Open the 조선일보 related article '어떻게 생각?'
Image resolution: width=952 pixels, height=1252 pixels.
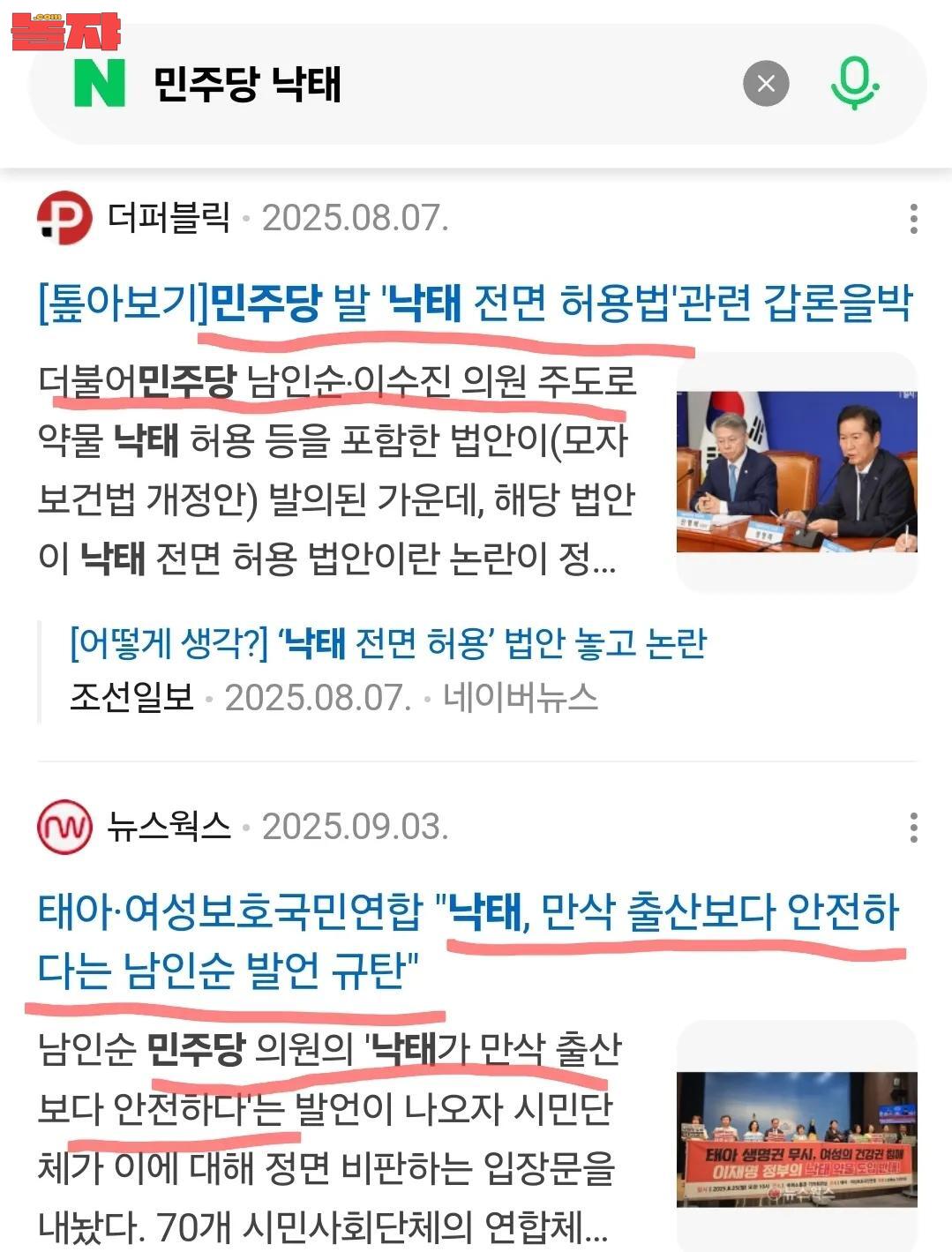[x=388, y=644]
